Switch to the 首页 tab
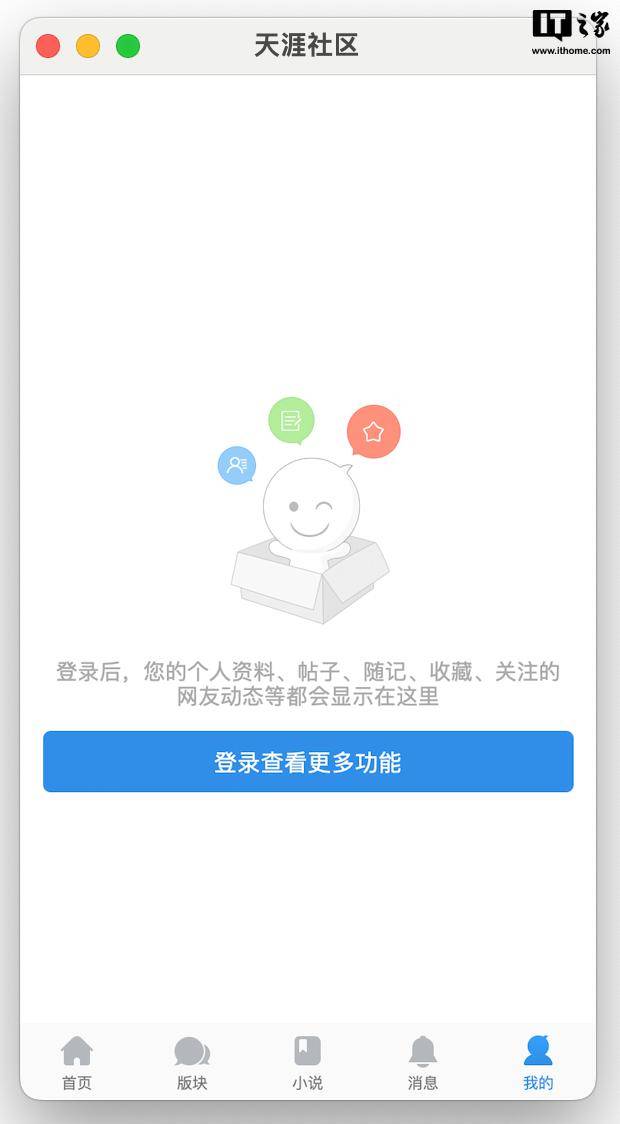The height and width of the screenshot is (1124, 620). (77, 1062)
